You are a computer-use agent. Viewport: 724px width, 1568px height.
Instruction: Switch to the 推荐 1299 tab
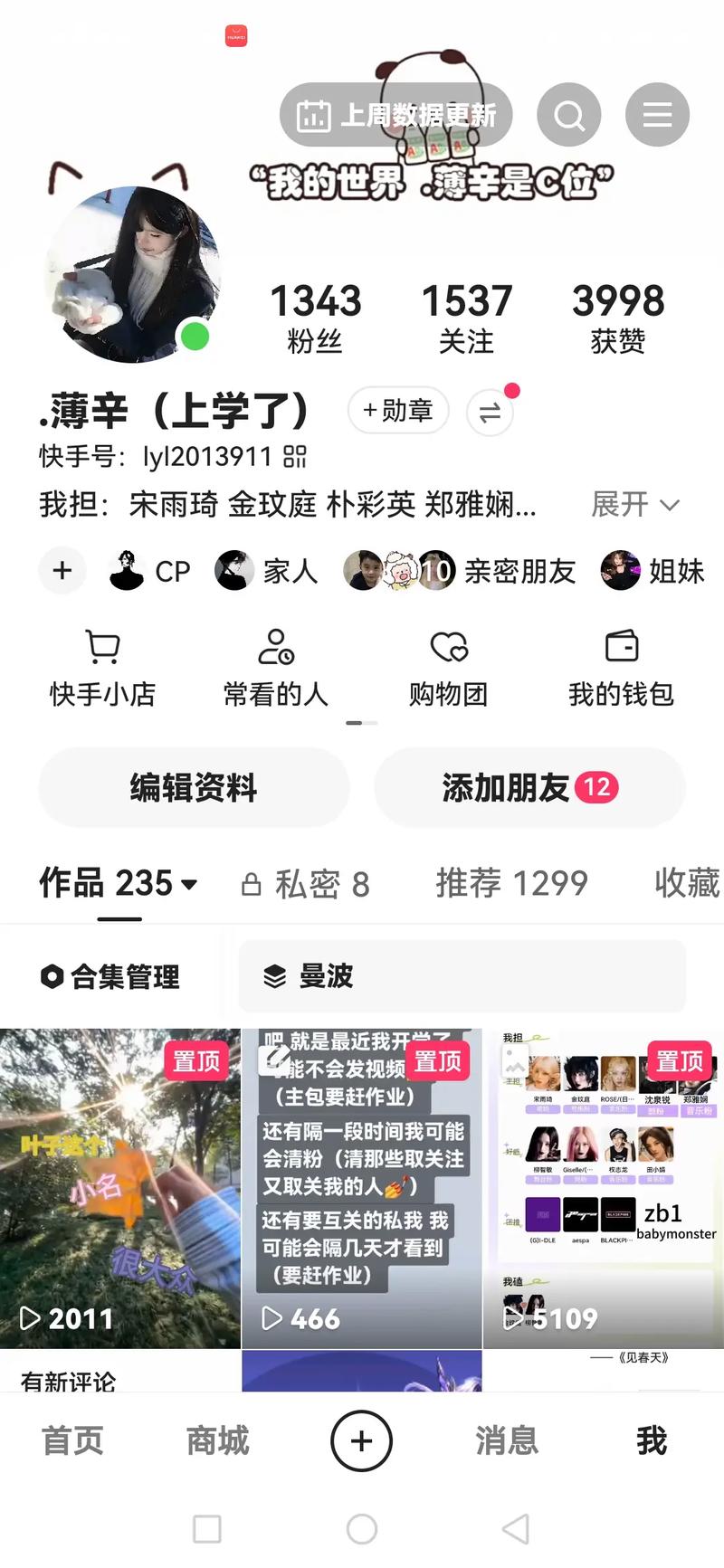click(511, 883)
